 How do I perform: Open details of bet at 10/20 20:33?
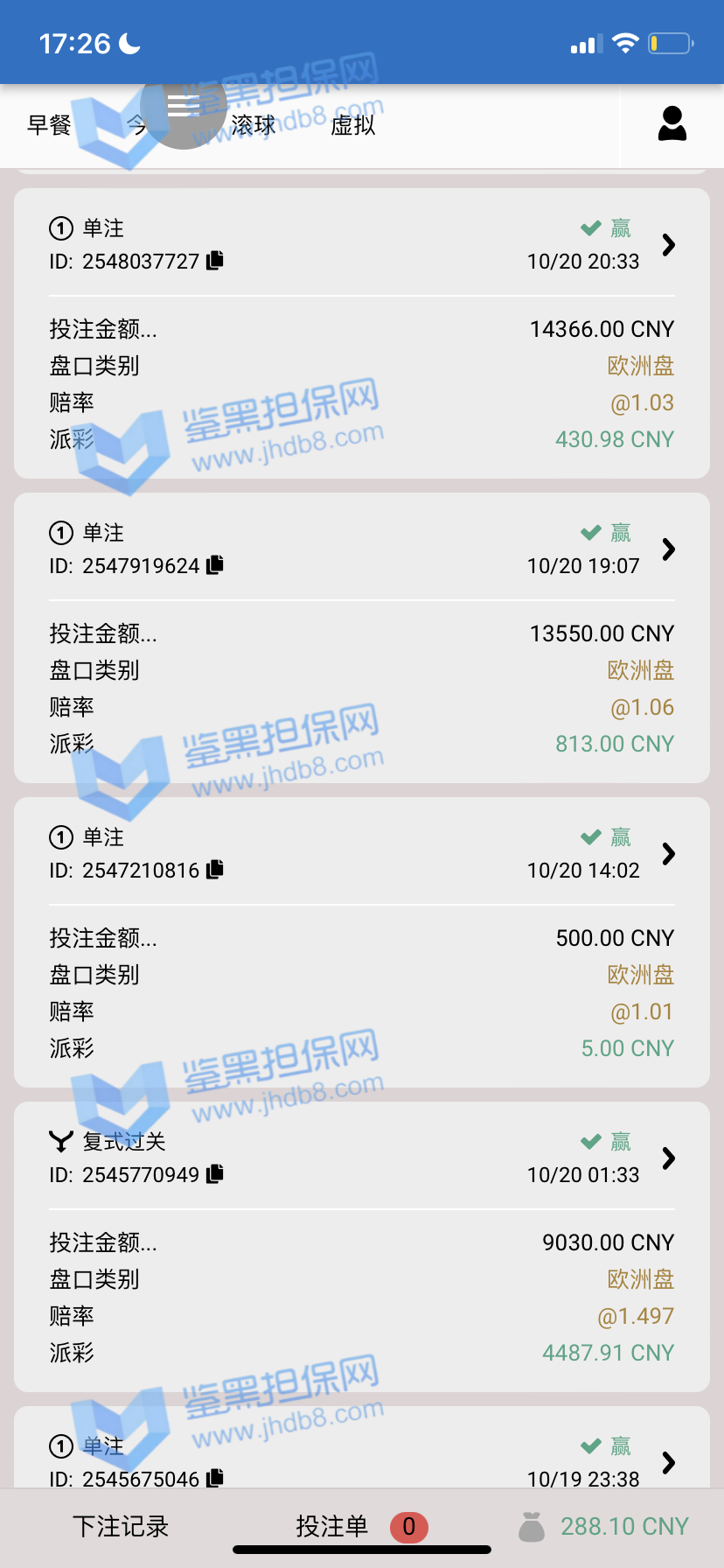coord(668,245)
